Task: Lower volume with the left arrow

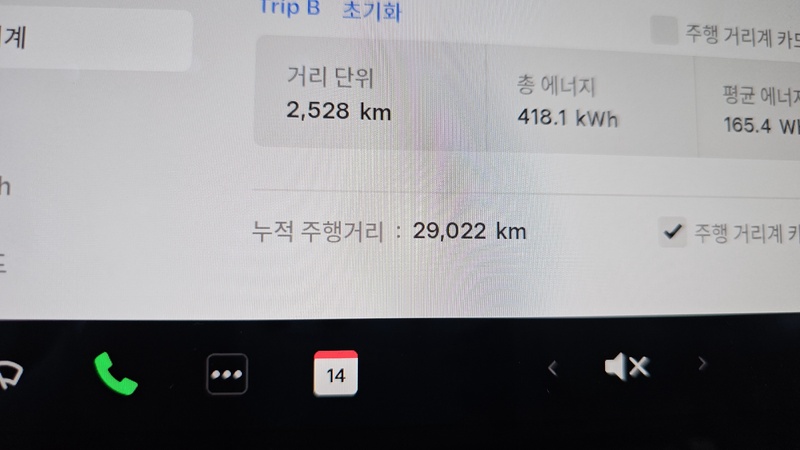Action: [552, 368]
